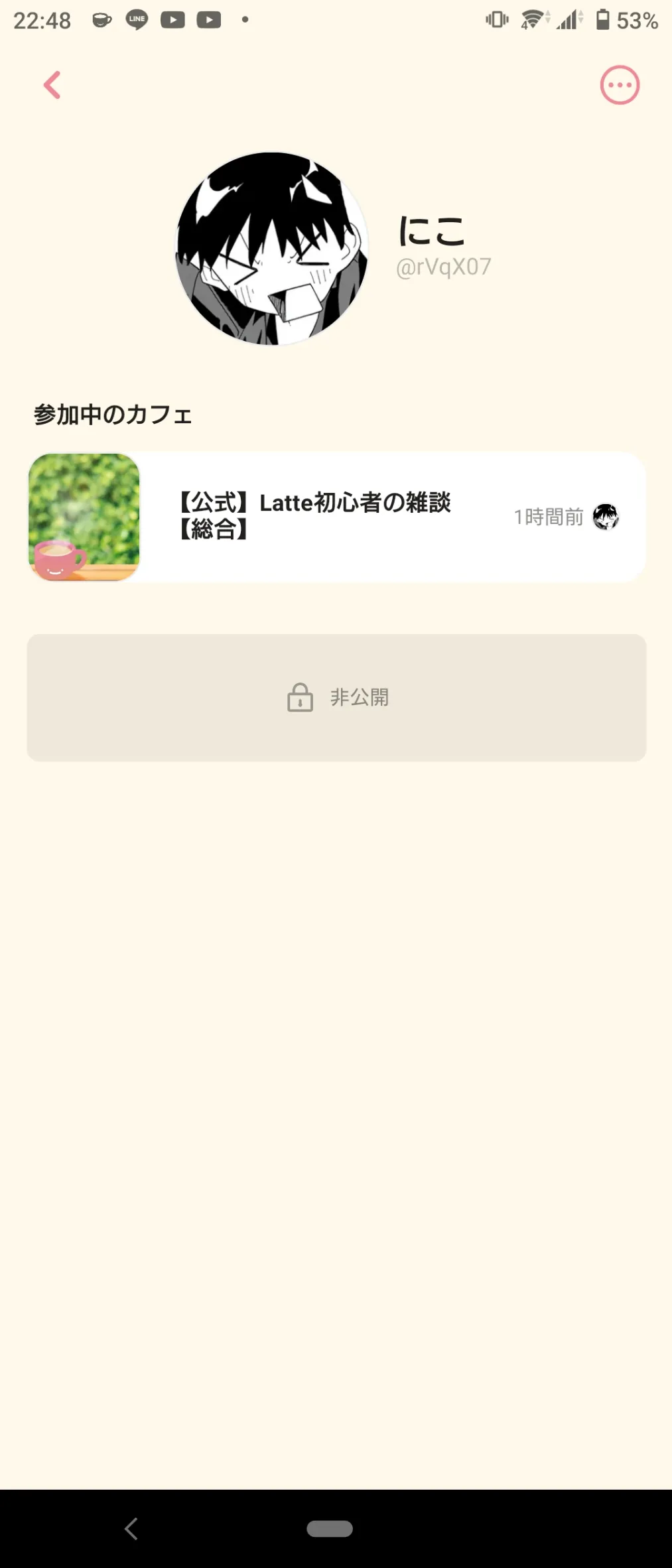This screenshot has height=1568, width=672.
Task: Tap the home pill in the navigation bar
Action: (330, 1529)
